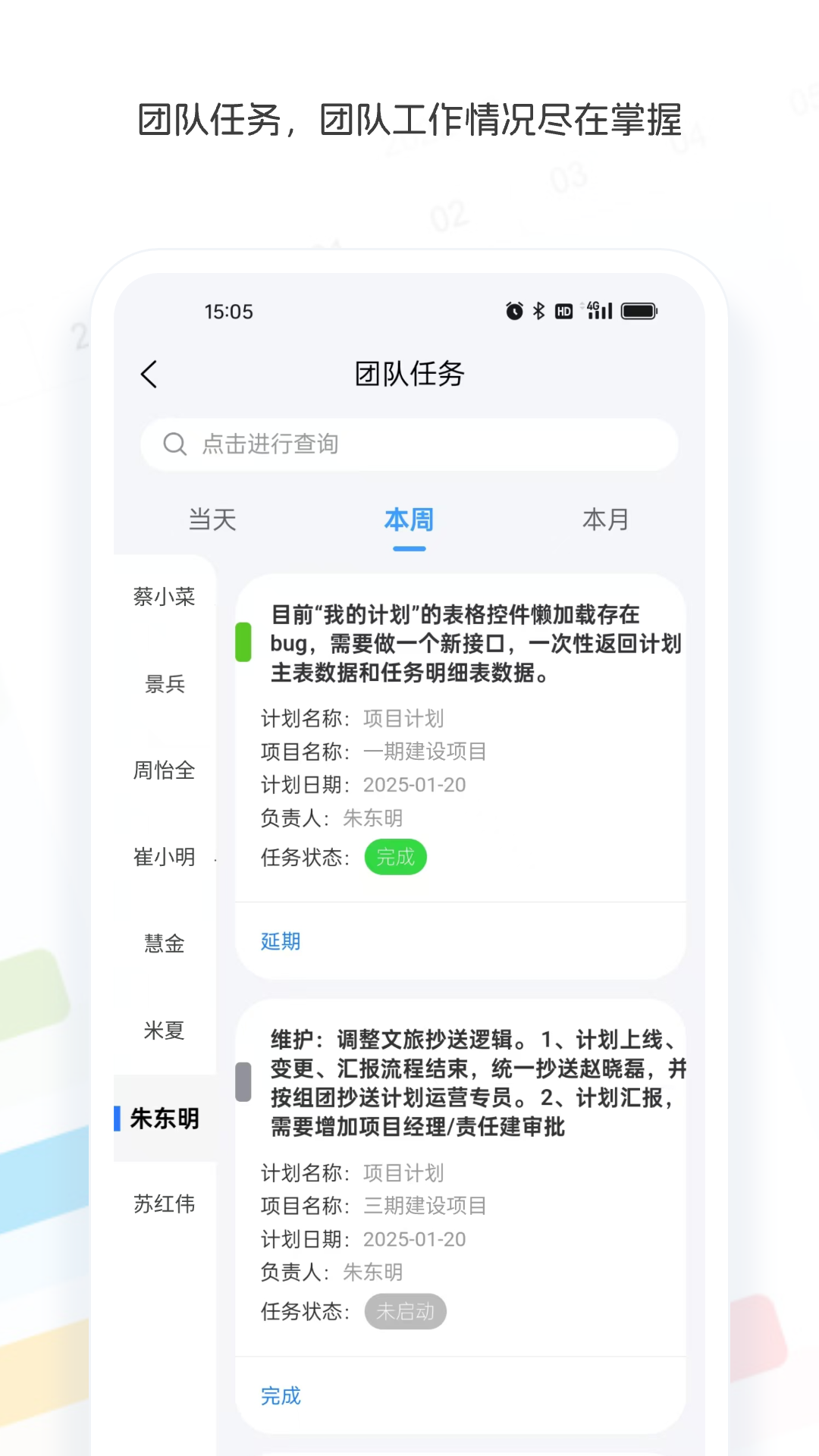Viewport: 819px width, 1456px height.
Task: Tap the HD indicator in status bar
Action: tap(563, 311)
